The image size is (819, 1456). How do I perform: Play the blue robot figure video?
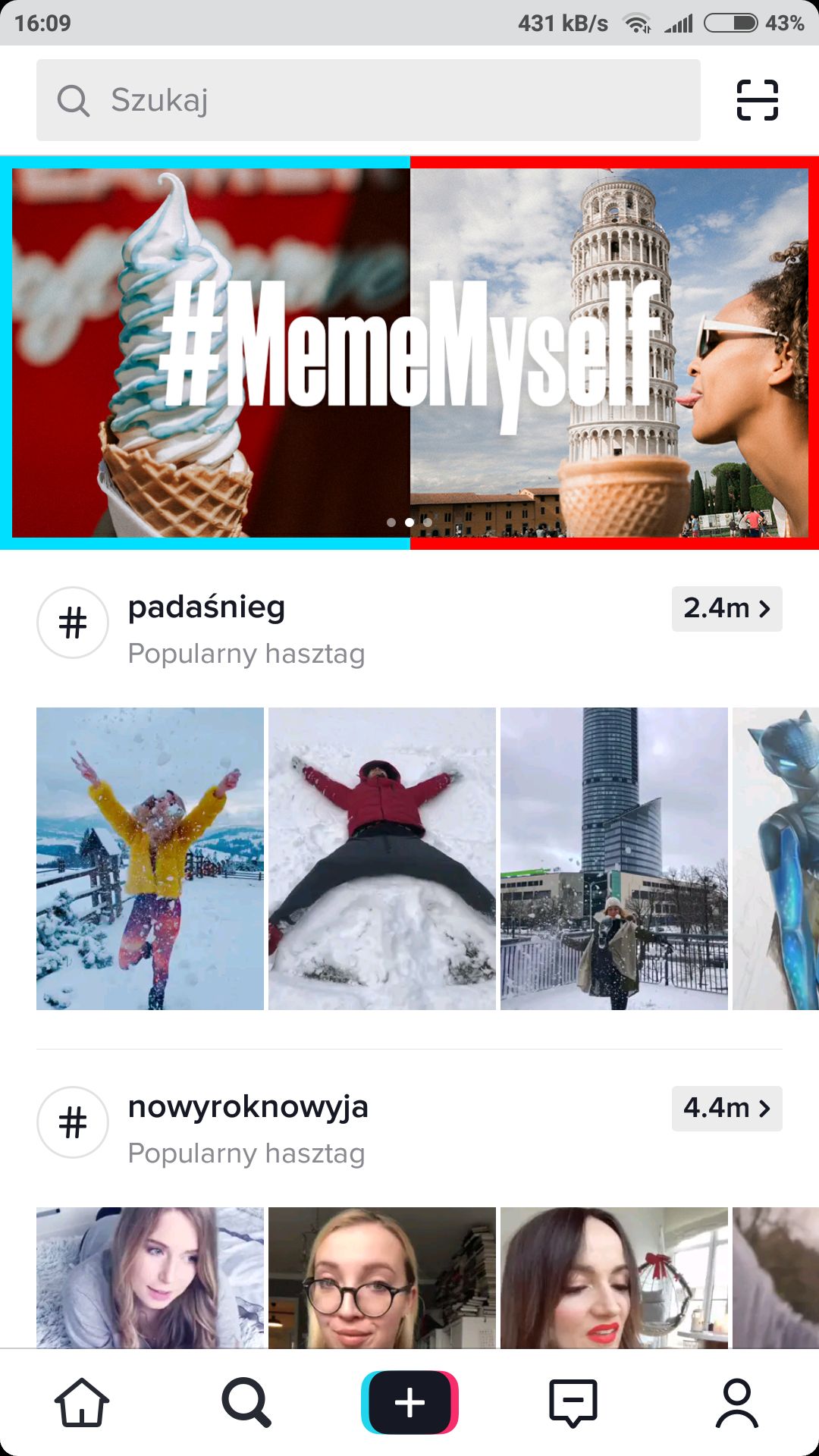tap(776, 858)
